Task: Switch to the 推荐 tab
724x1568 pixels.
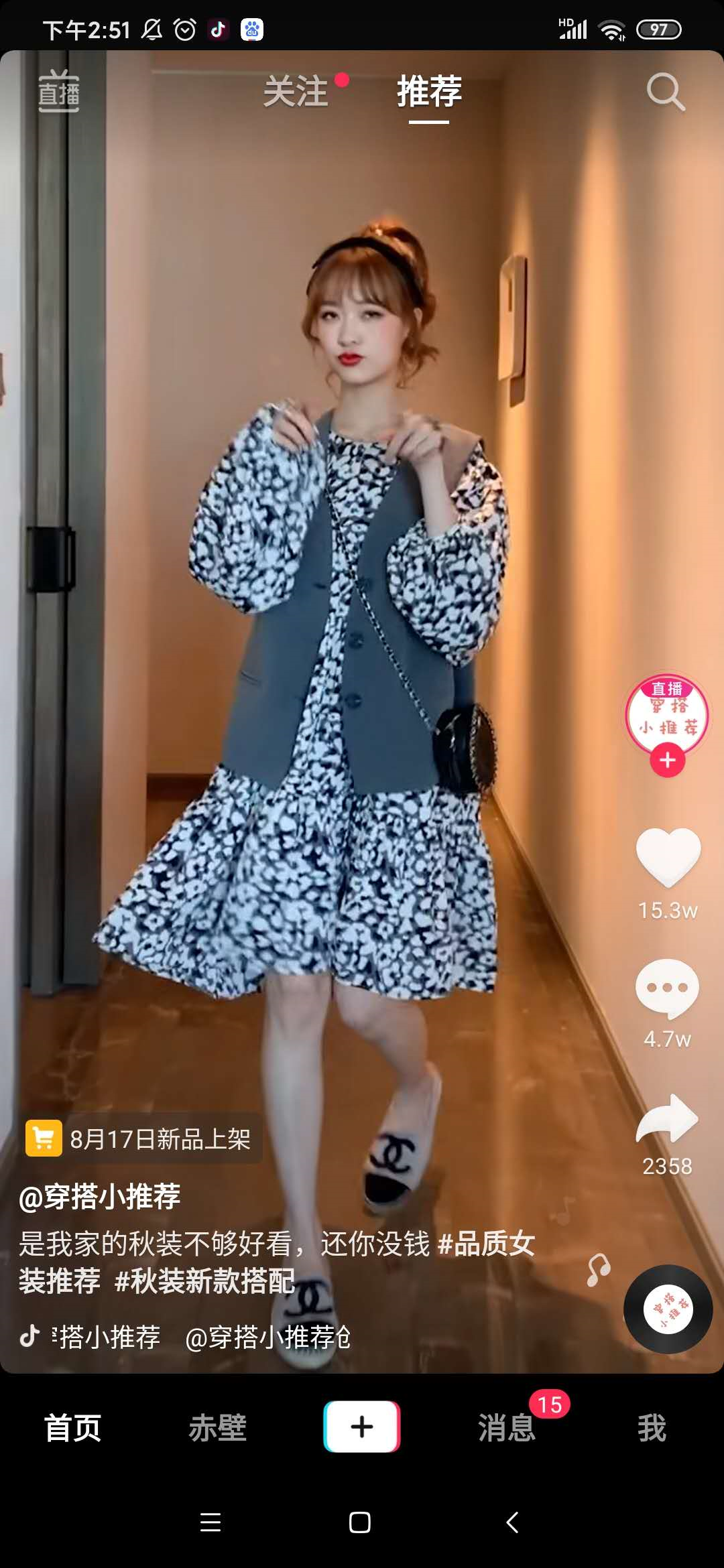Action: coord(429,92)
